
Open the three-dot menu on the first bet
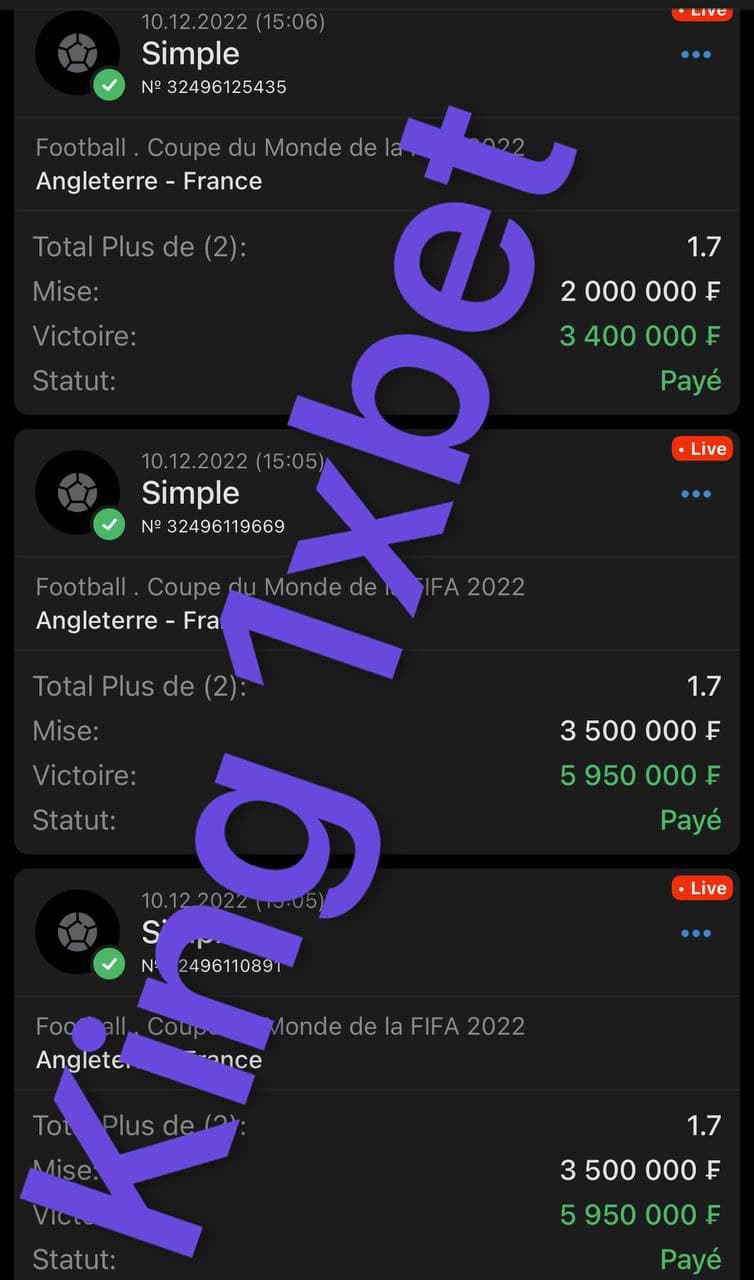tap(695, 55)
